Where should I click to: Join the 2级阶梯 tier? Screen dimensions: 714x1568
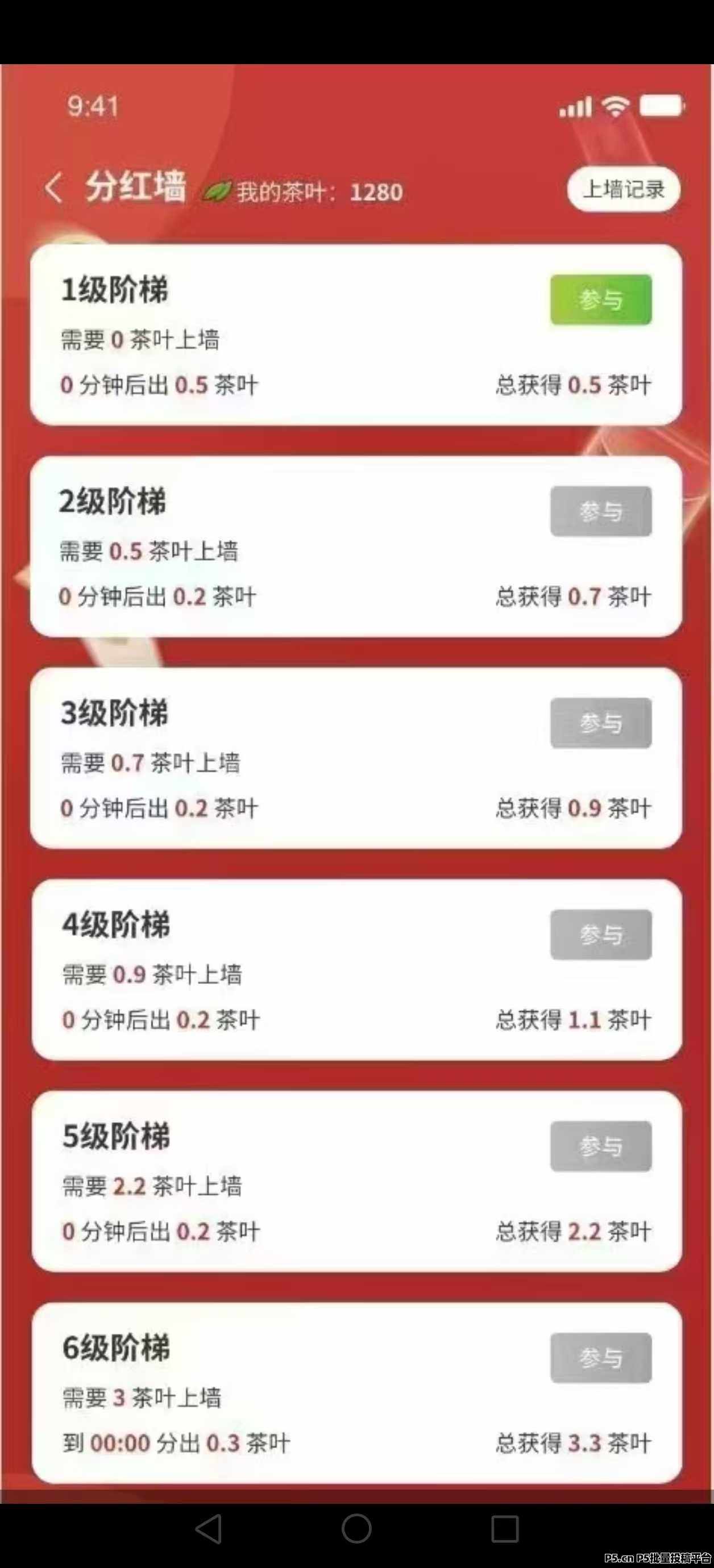click(601, 511)
